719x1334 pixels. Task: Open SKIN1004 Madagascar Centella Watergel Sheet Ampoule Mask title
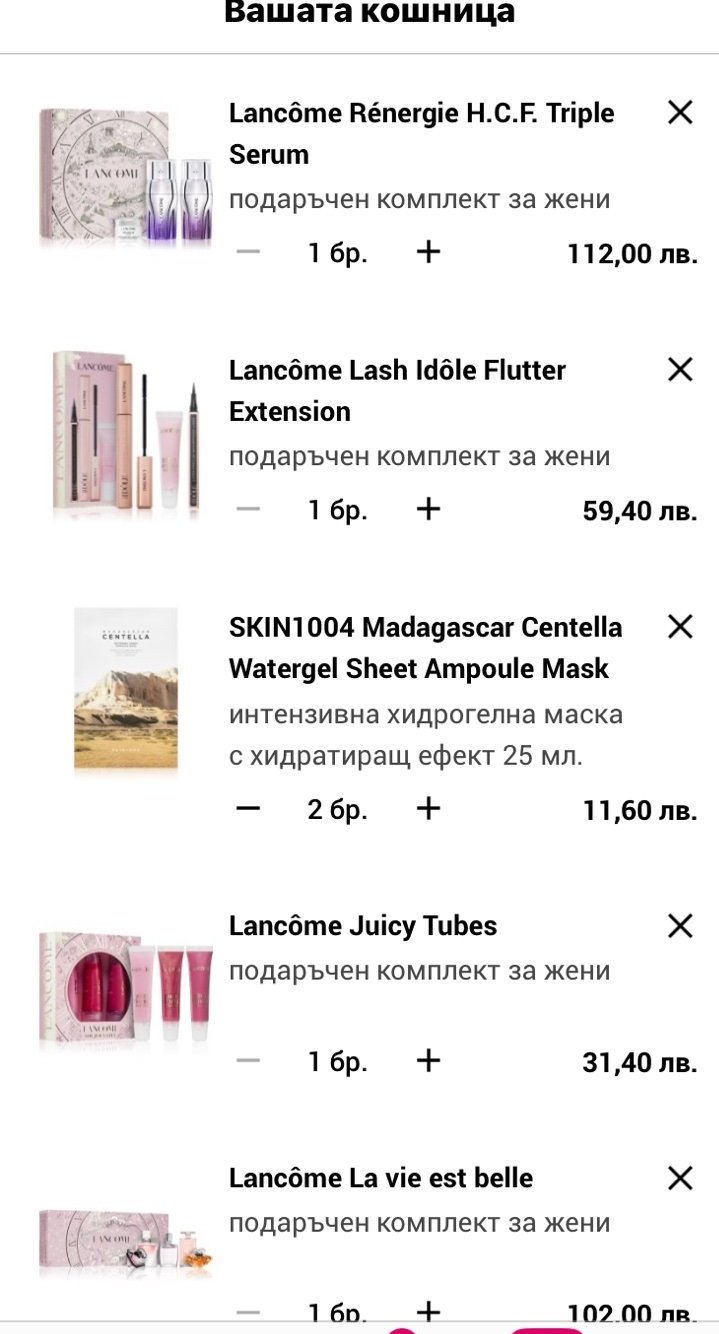pyautogui.click(x=426, y=647)
